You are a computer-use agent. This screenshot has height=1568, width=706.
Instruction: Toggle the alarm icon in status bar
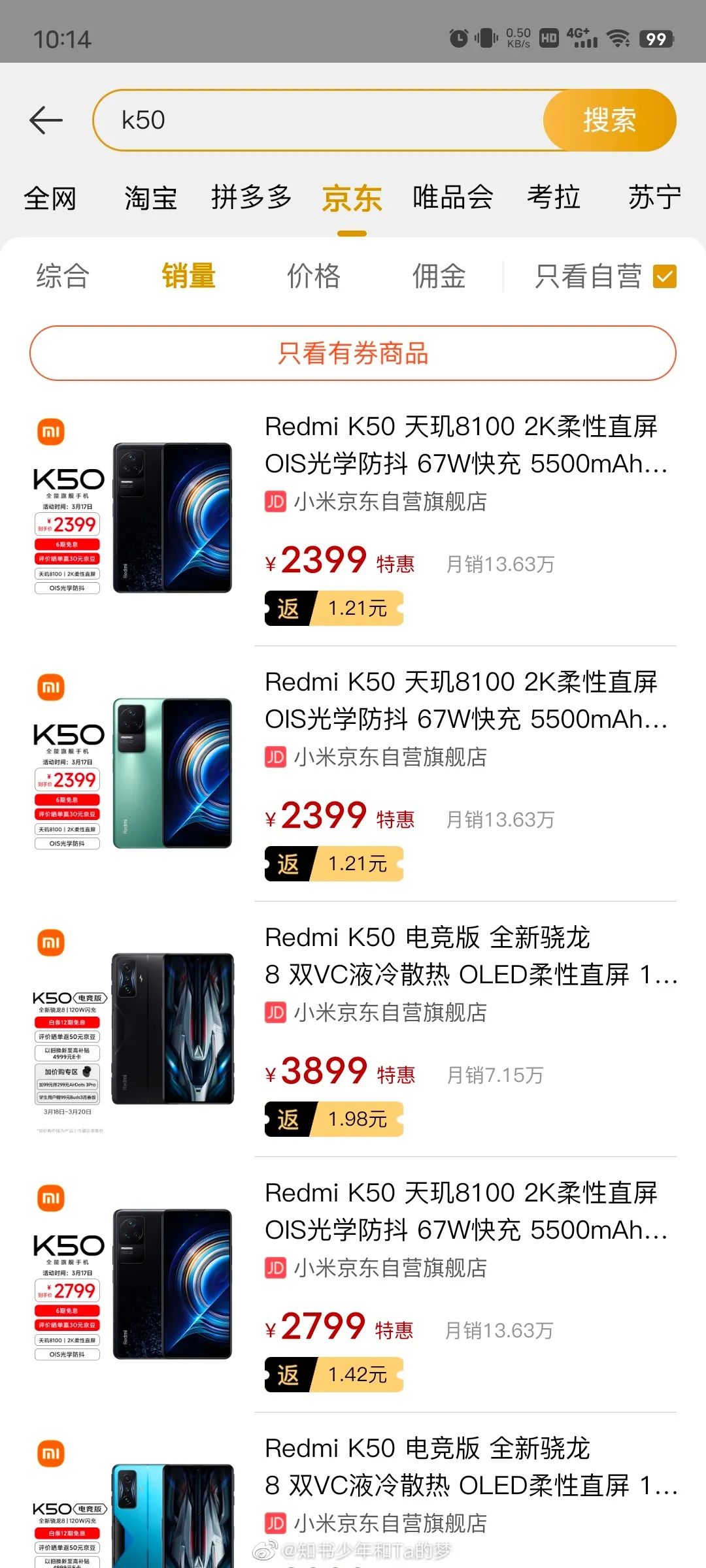point(458,39)
